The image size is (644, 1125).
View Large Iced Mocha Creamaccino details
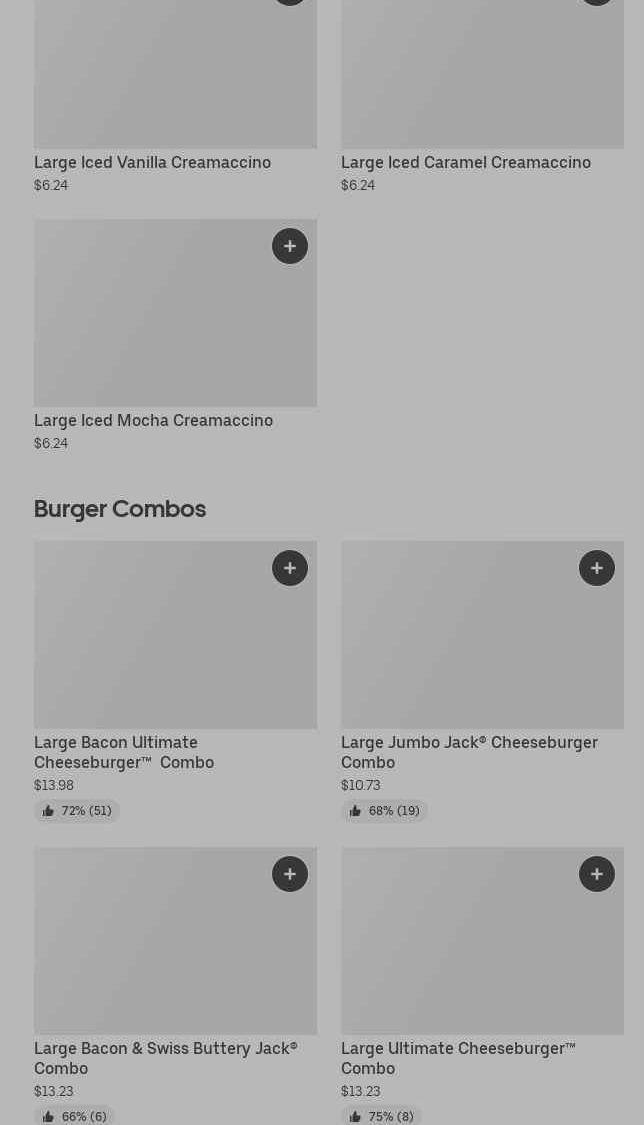point(153,420)
